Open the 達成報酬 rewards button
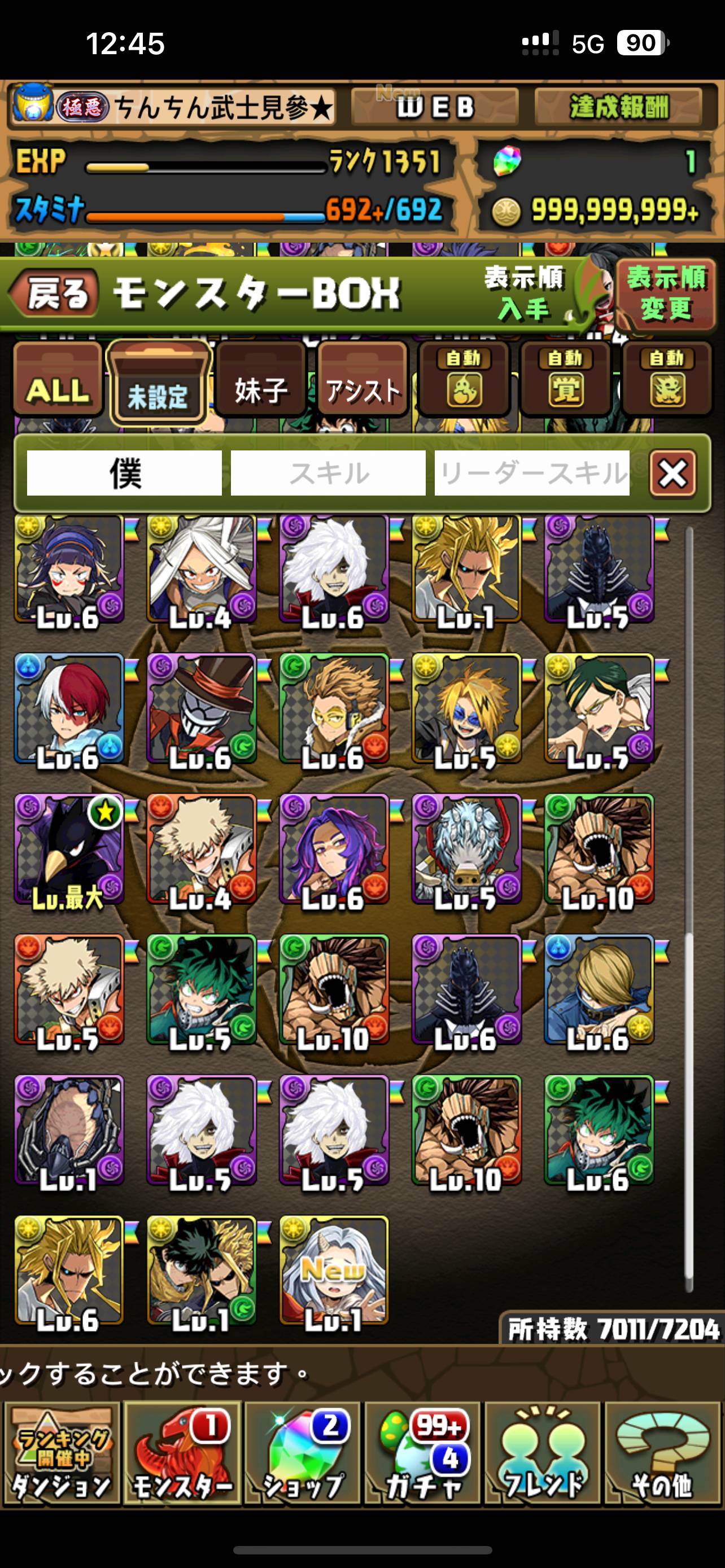 (618, 107)
